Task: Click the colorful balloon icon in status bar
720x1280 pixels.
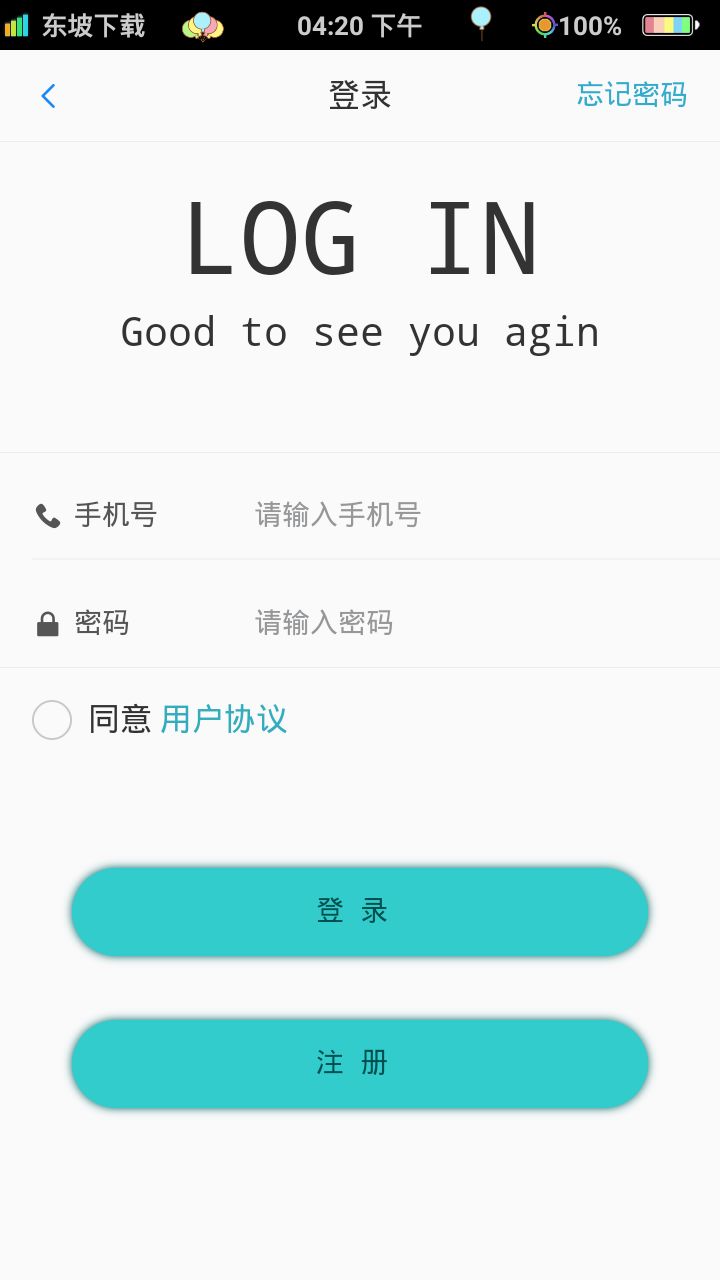Action: point(201,24)
